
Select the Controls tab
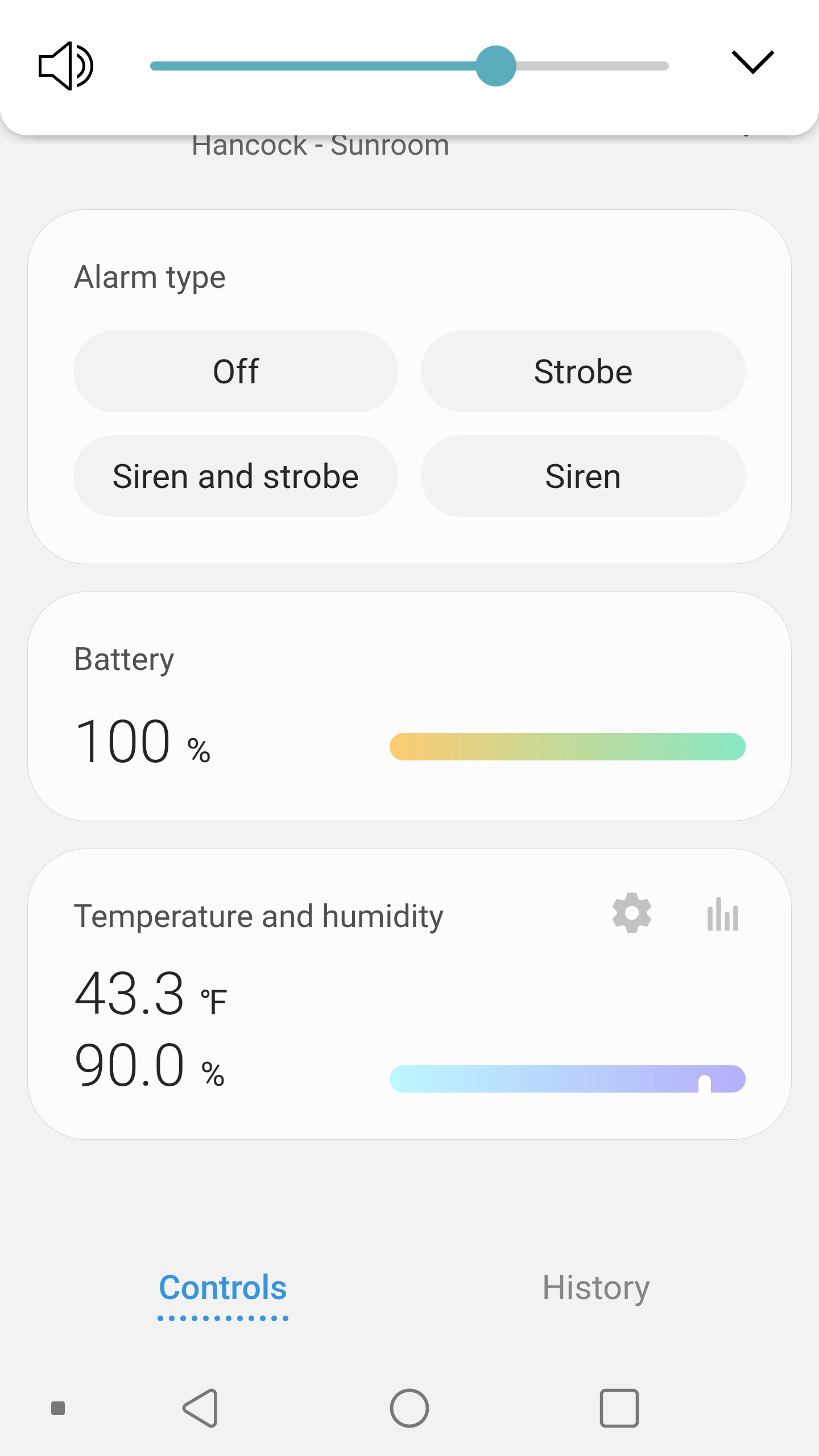223,1287
